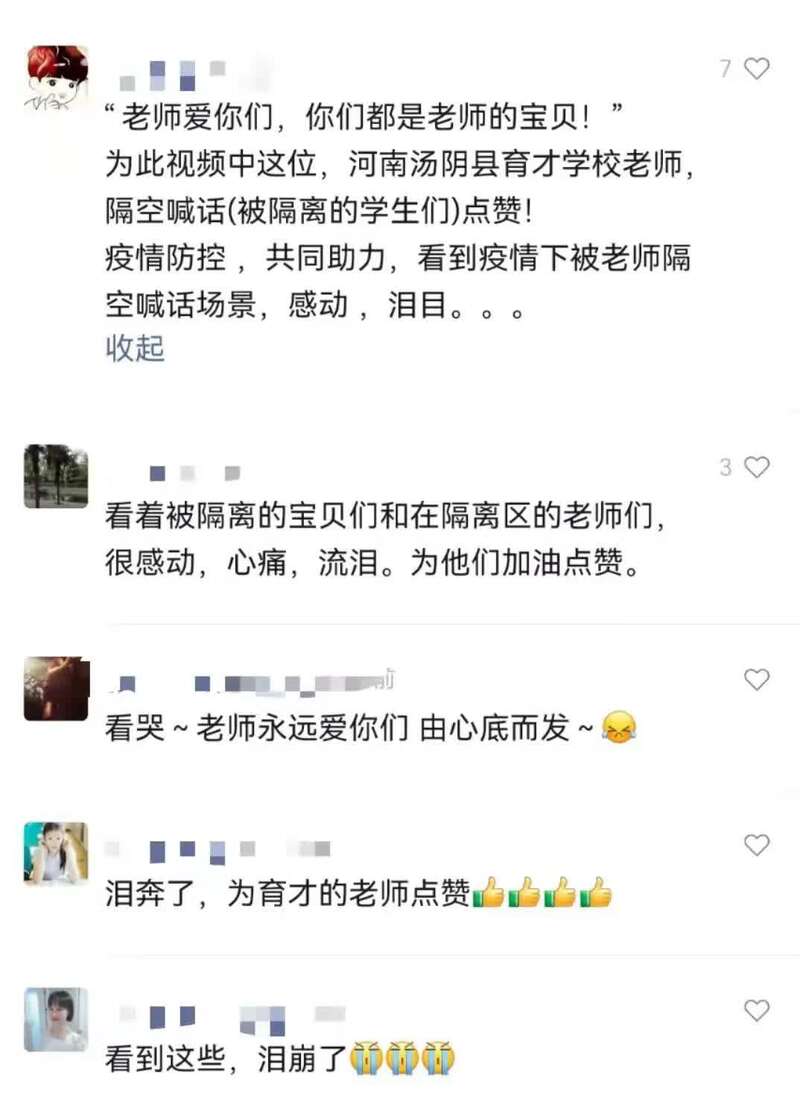Open avatar beside "看着被隔离的宝贝们" comment
This screenshot has width=800, height=1105.
pyautogui.click(x=56, y=476)
